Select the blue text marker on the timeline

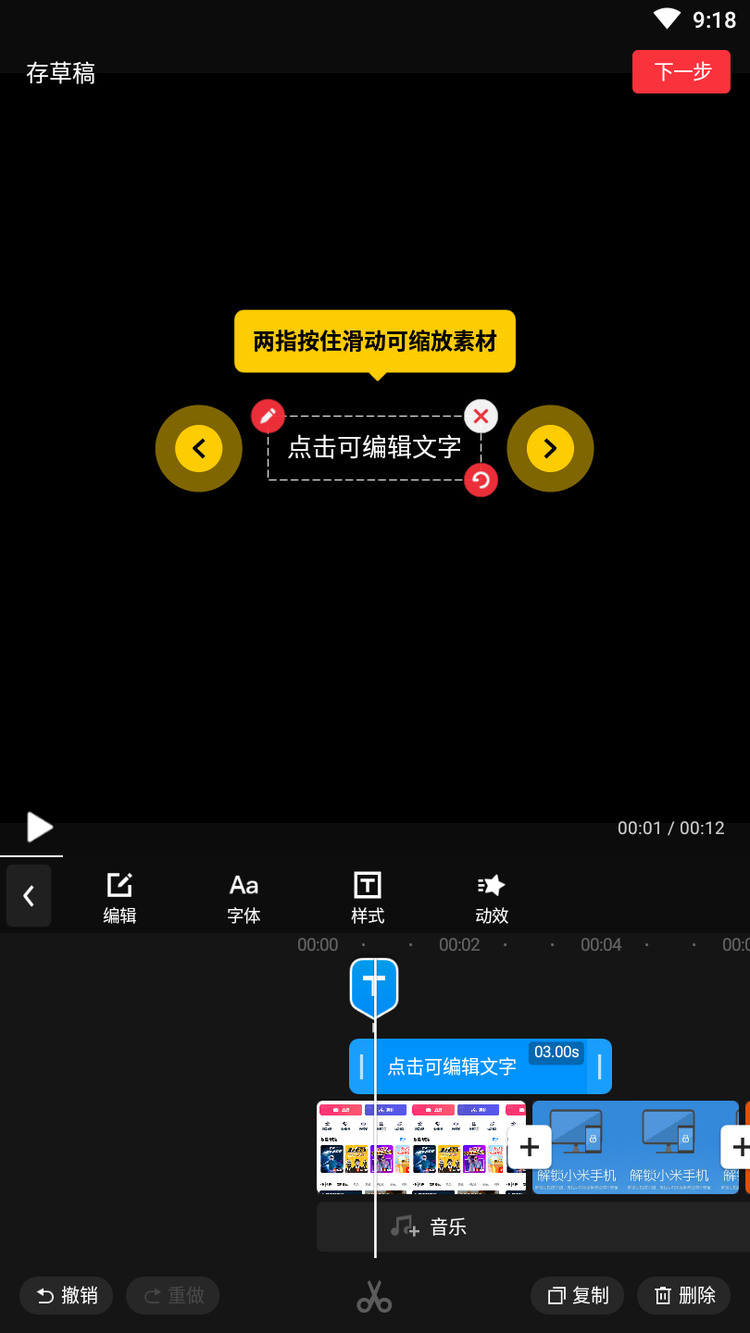(x=374, y=986)
